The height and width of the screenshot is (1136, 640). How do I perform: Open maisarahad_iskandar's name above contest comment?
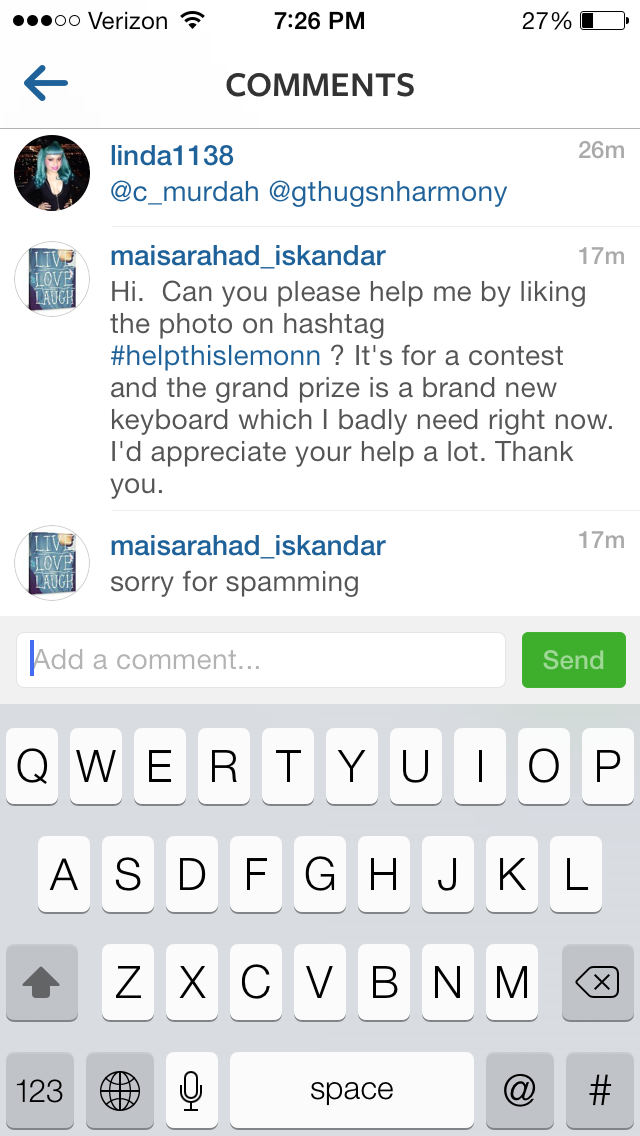(247, 256)
